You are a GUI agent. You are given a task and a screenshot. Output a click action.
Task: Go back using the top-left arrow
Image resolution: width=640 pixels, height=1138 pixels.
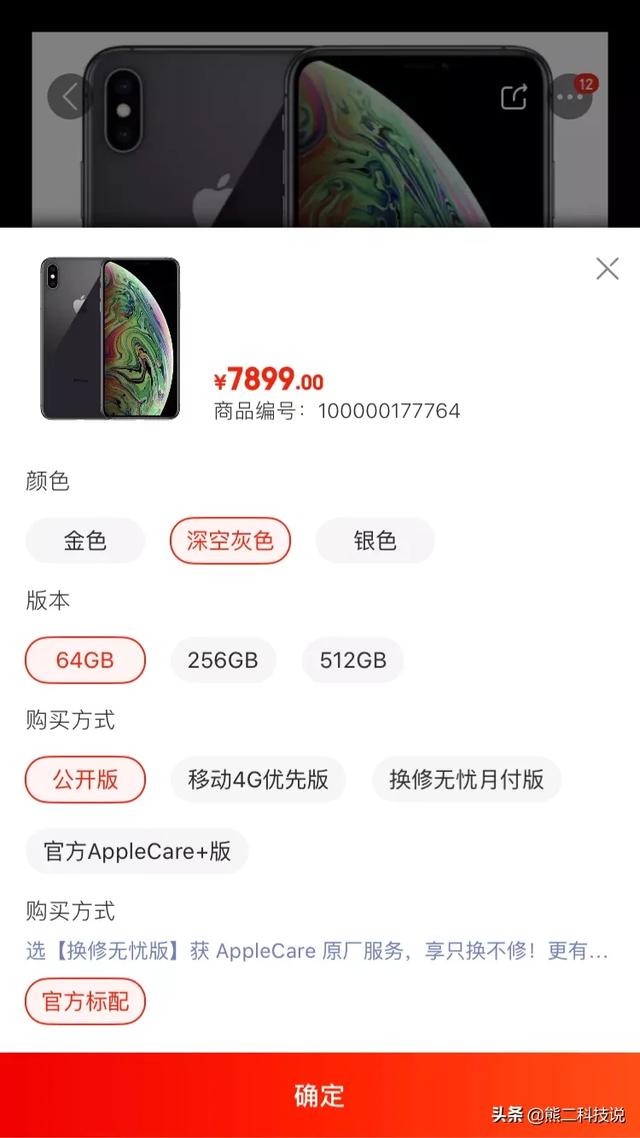click(x=70, y=97)
